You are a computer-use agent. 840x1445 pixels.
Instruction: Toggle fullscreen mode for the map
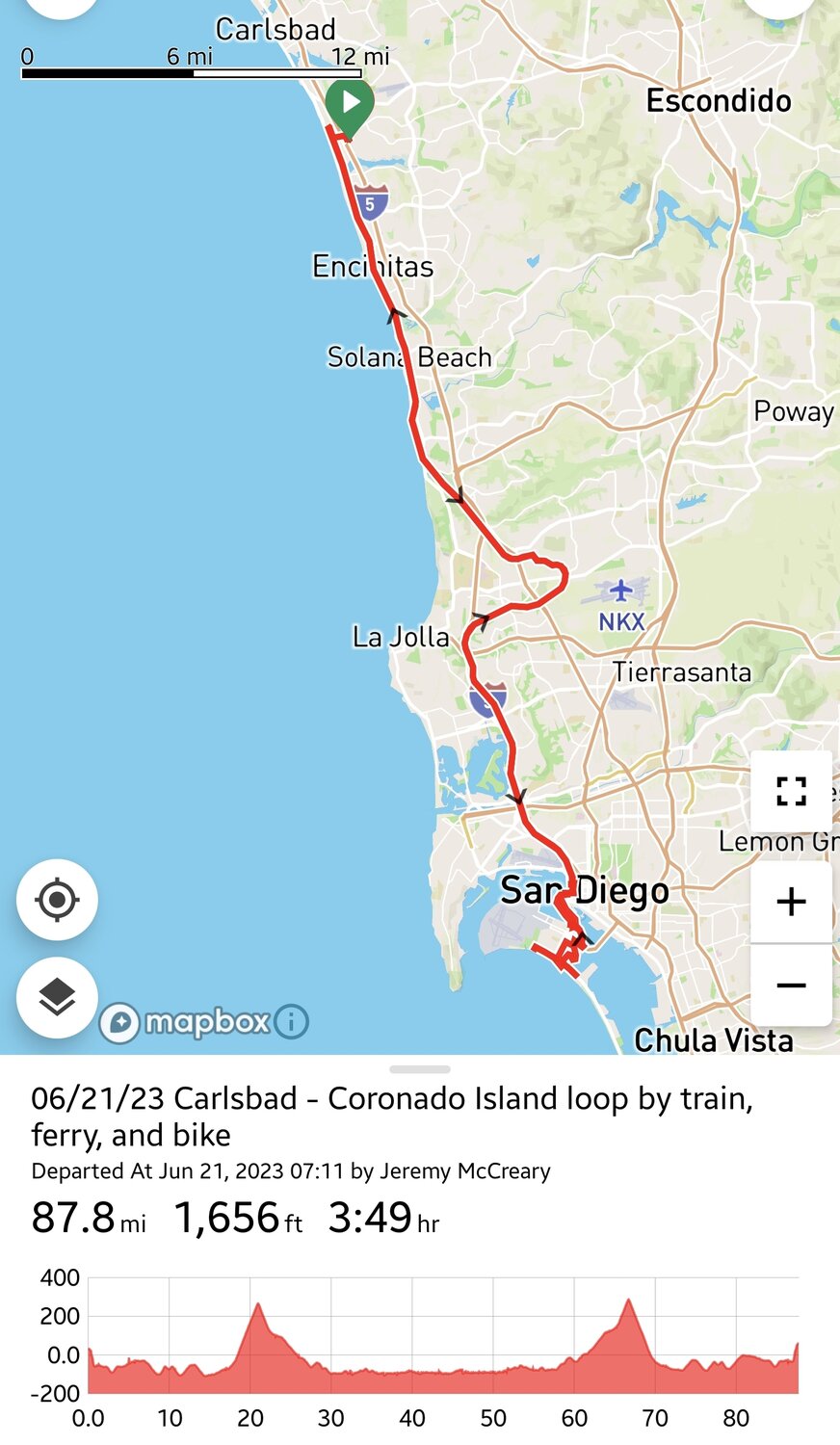(x=791, y=789)
